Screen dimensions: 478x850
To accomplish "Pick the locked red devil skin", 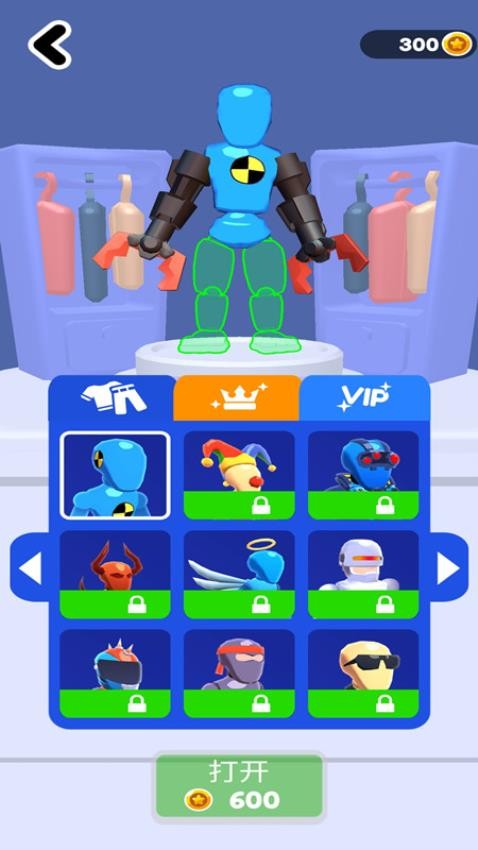I will (115, 574).
